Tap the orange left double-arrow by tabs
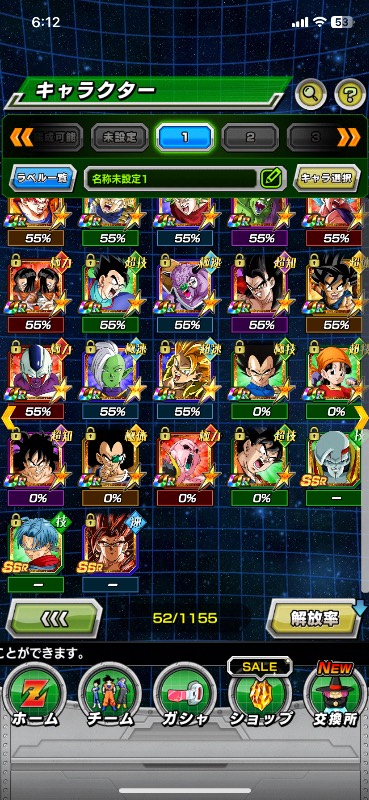Screen dimensions: 369x800 click(20, 137)
